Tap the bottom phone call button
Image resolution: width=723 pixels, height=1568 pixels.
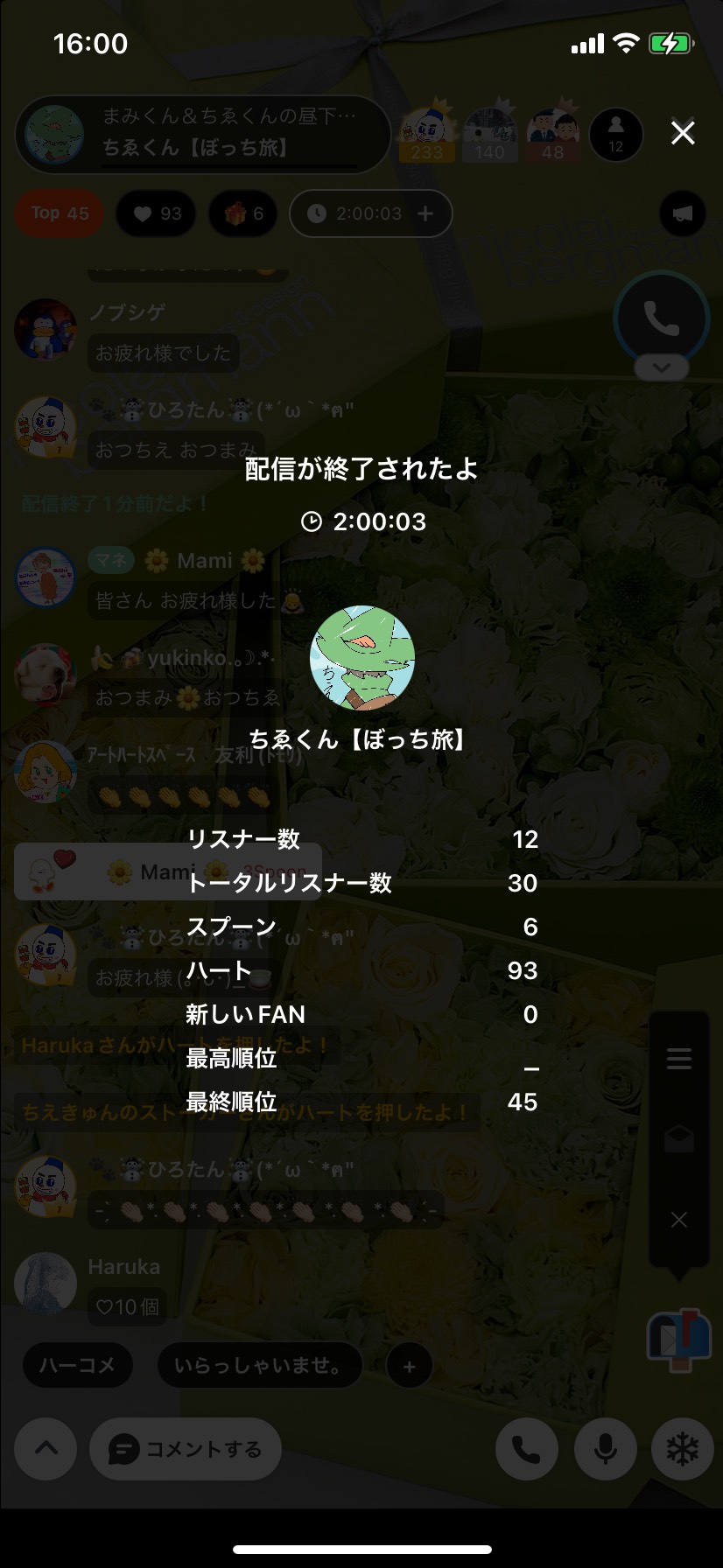click(x=526, y=1449)
